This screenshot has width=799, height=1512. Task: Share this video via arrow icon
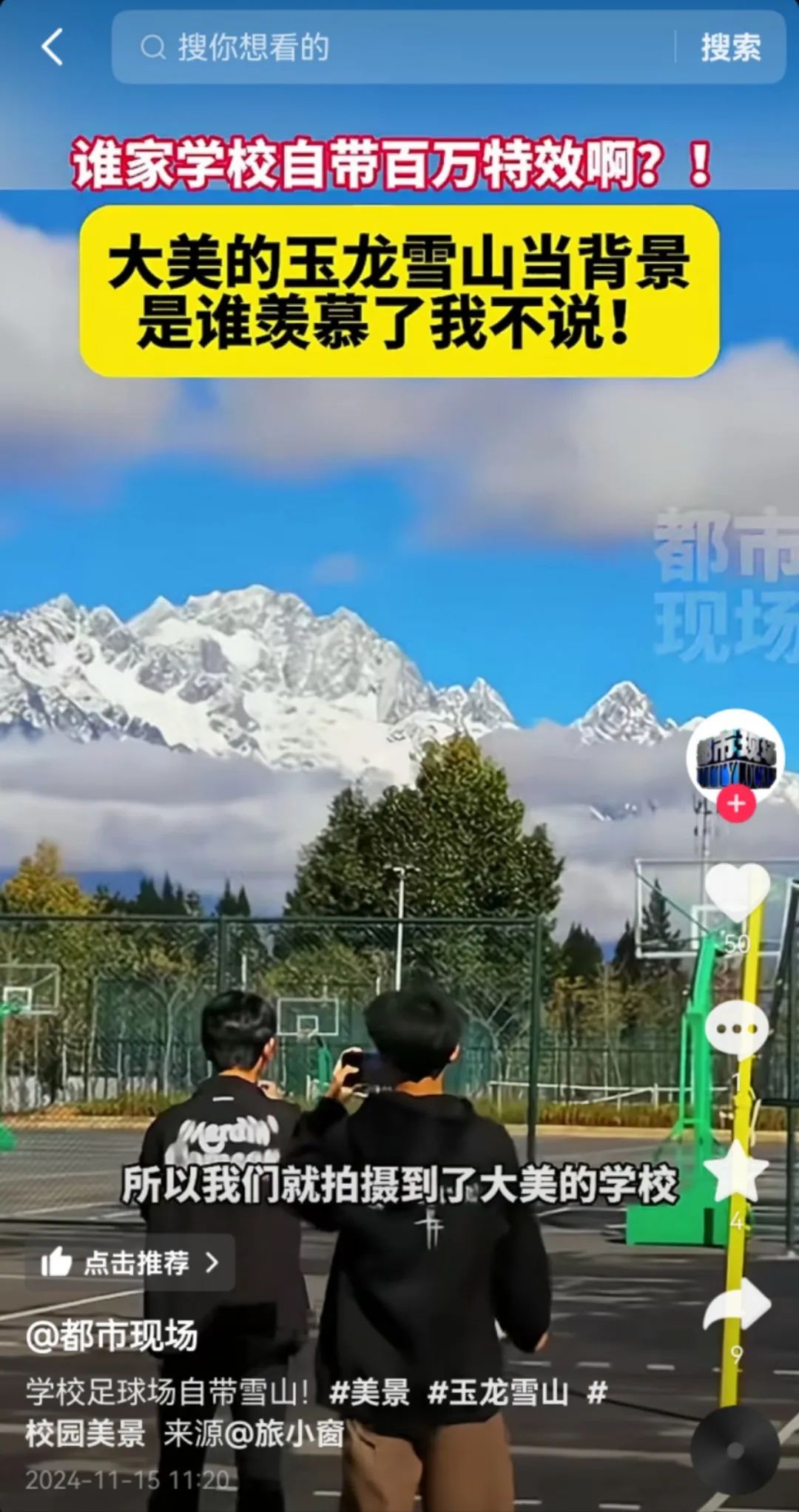click(x=737, y=1306)
